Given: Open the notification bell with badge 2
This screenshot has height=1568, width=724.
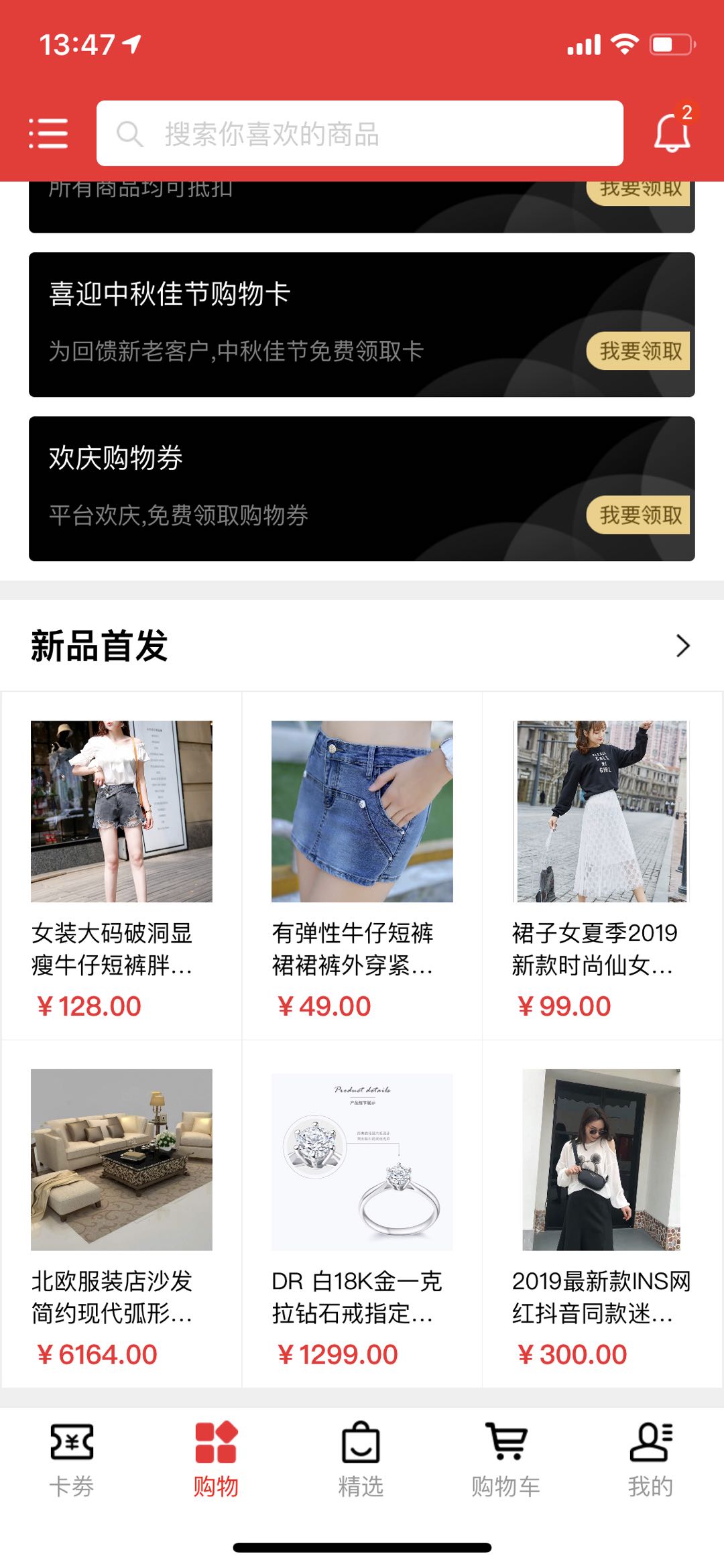Looking at the screenshot, I should [672, 132].
